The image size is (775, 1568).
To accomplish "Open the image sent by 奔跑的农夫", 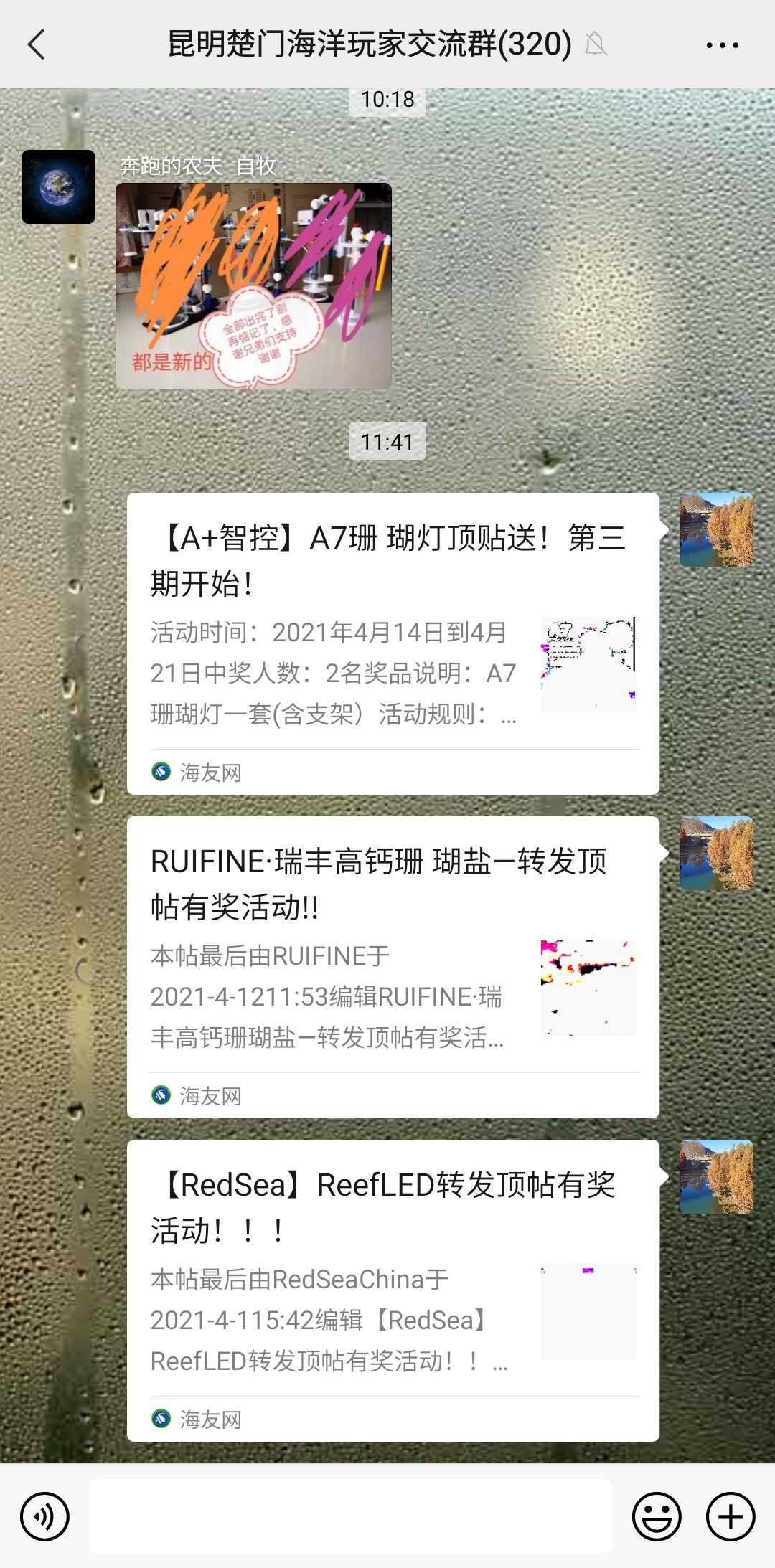I will (253, 285).
